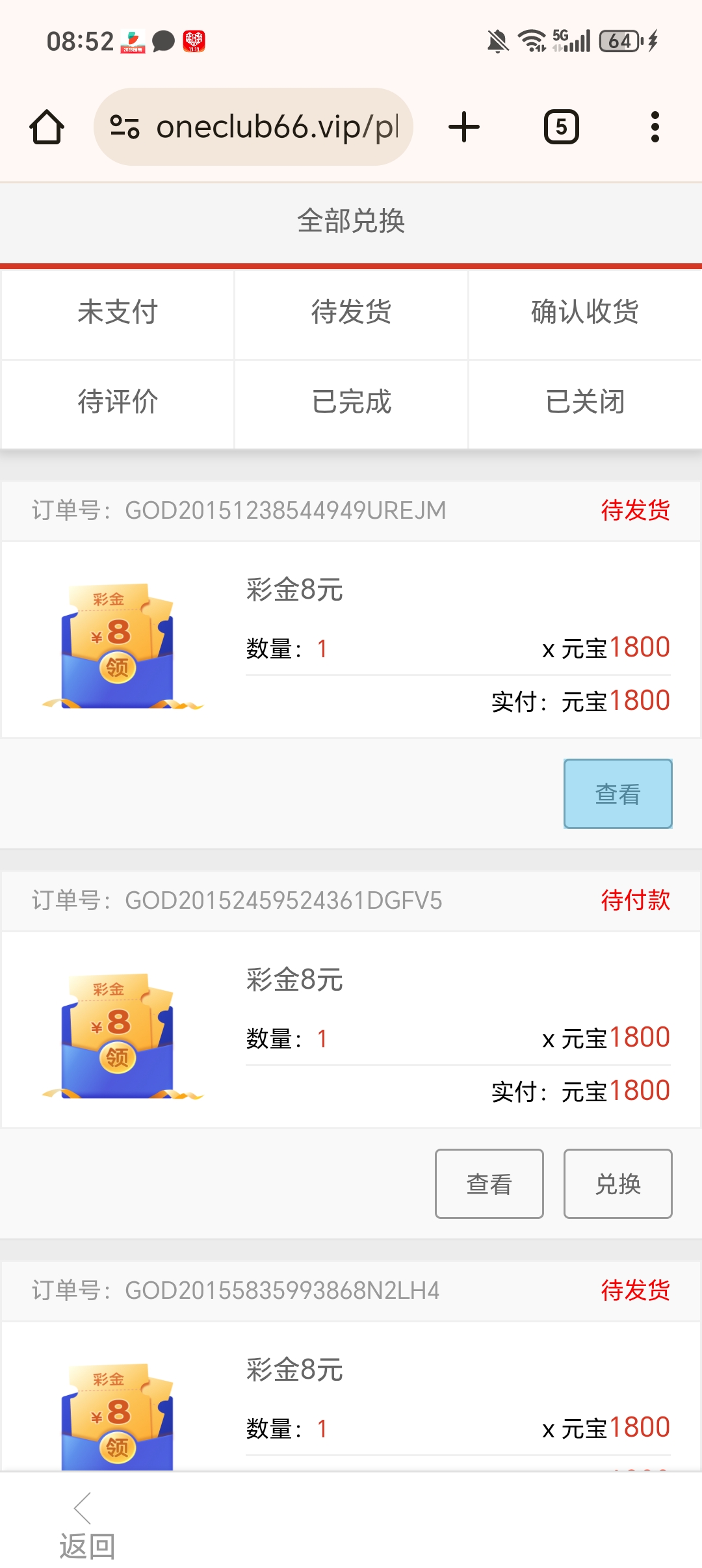Expand the 已关闭 orders section
702x1568 pixels.
584,403
